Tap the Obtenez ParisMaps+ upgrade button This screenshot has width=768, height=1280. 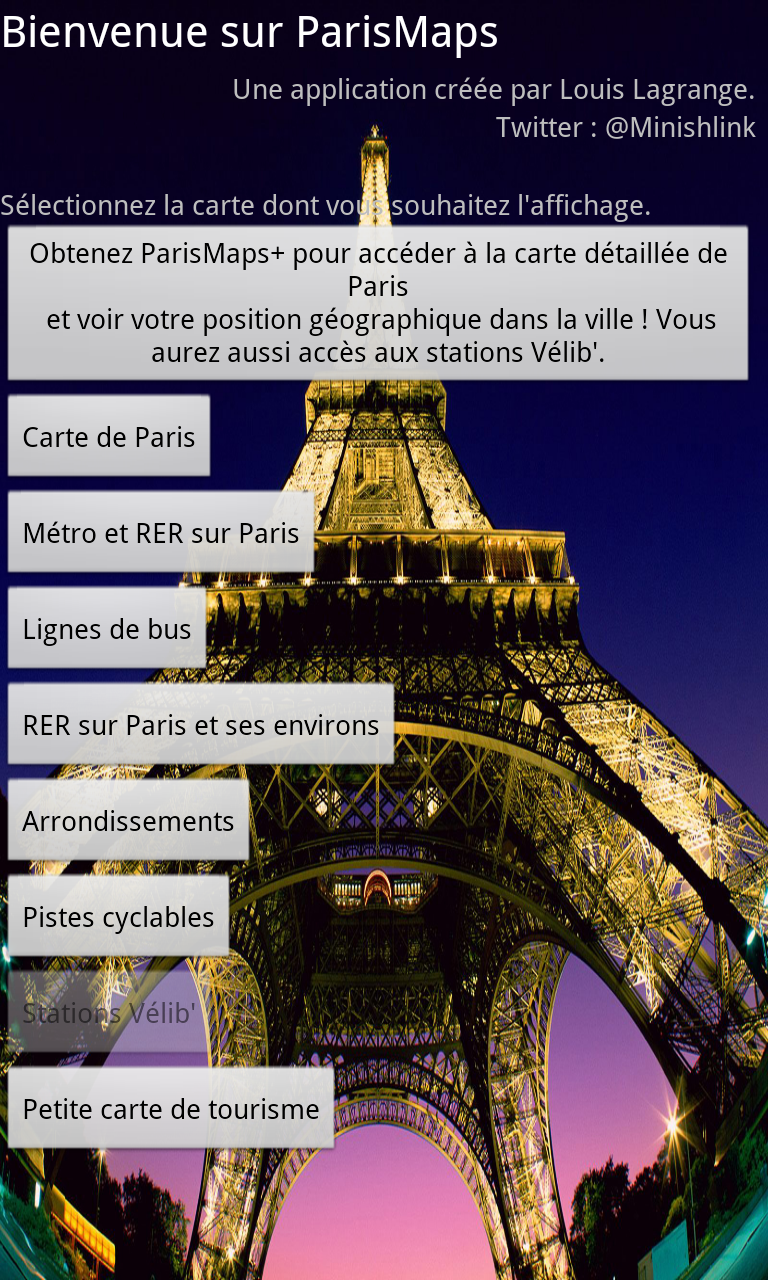click(x=378, y=303)
